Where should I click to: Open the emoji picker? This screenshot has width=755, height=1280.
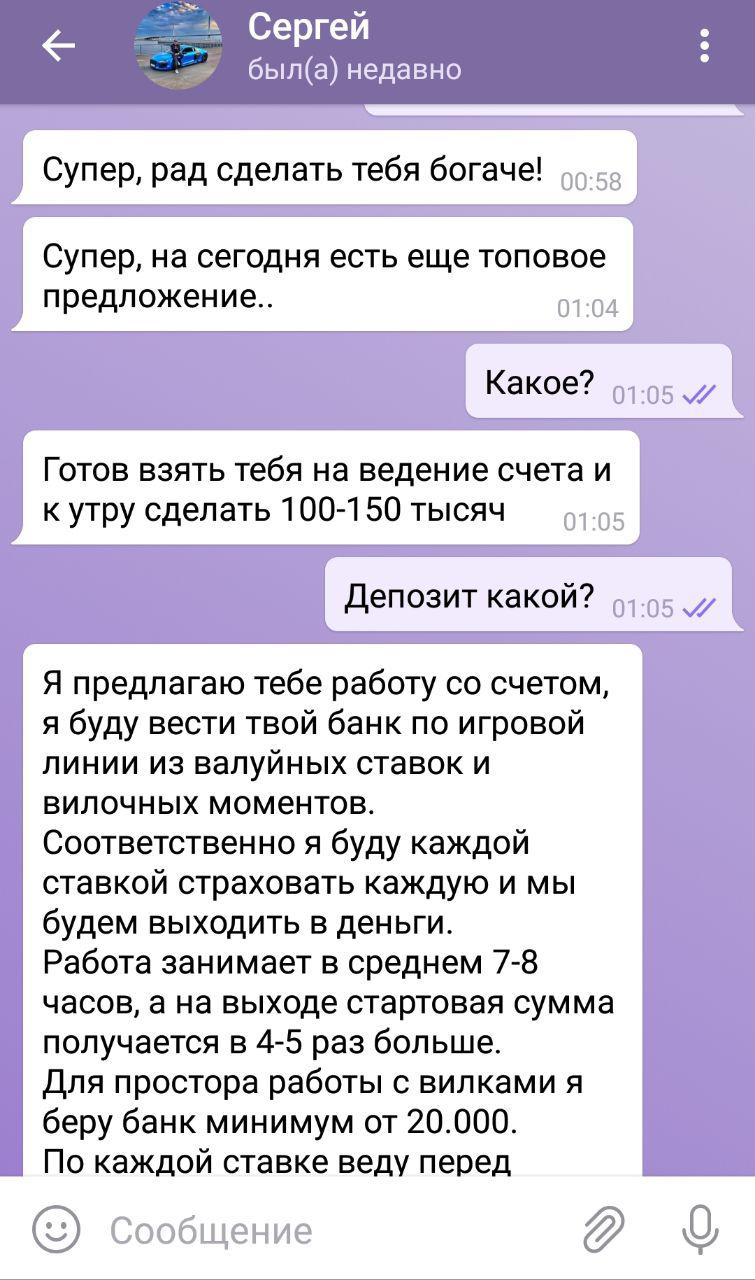pos(56,1230)
